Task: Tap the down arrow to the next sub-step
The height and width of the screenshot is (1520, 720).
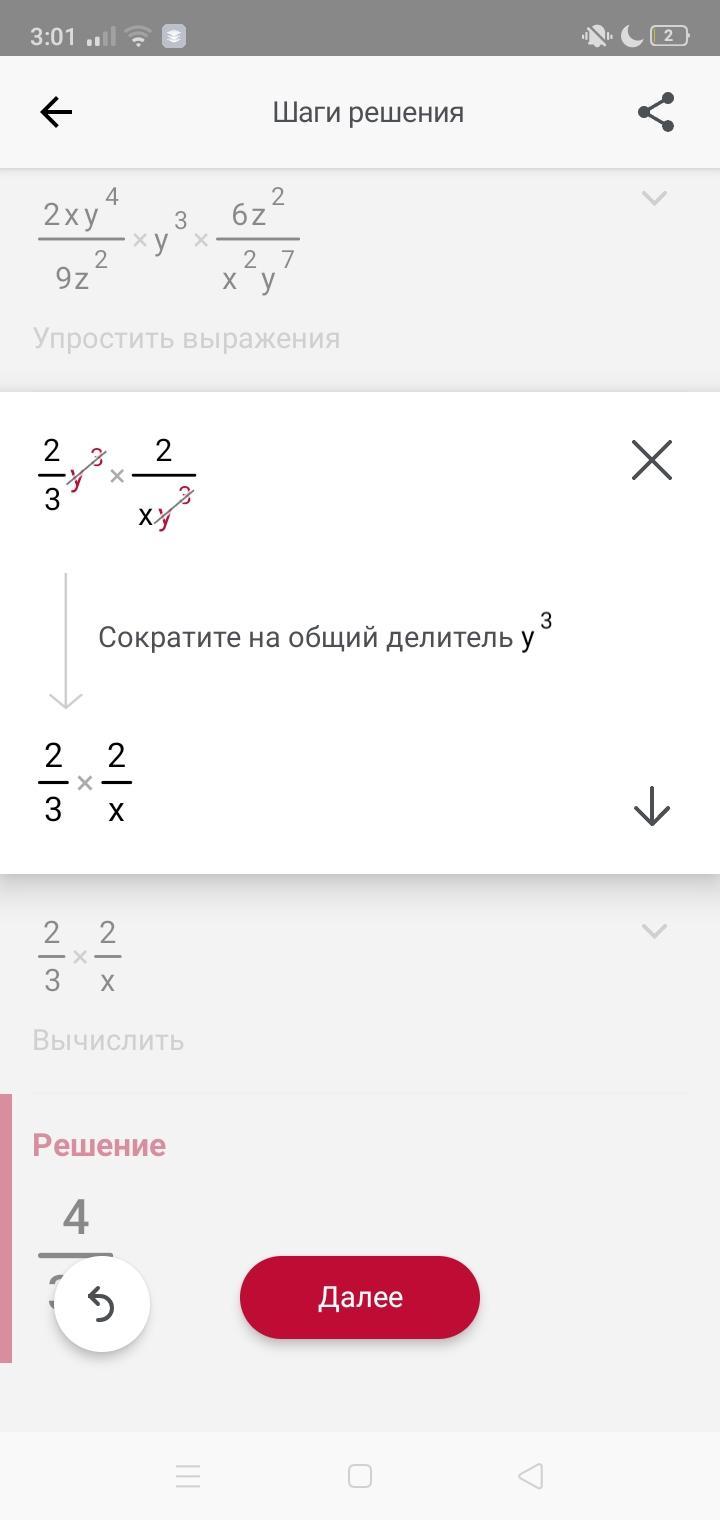Action: [651, 806]
